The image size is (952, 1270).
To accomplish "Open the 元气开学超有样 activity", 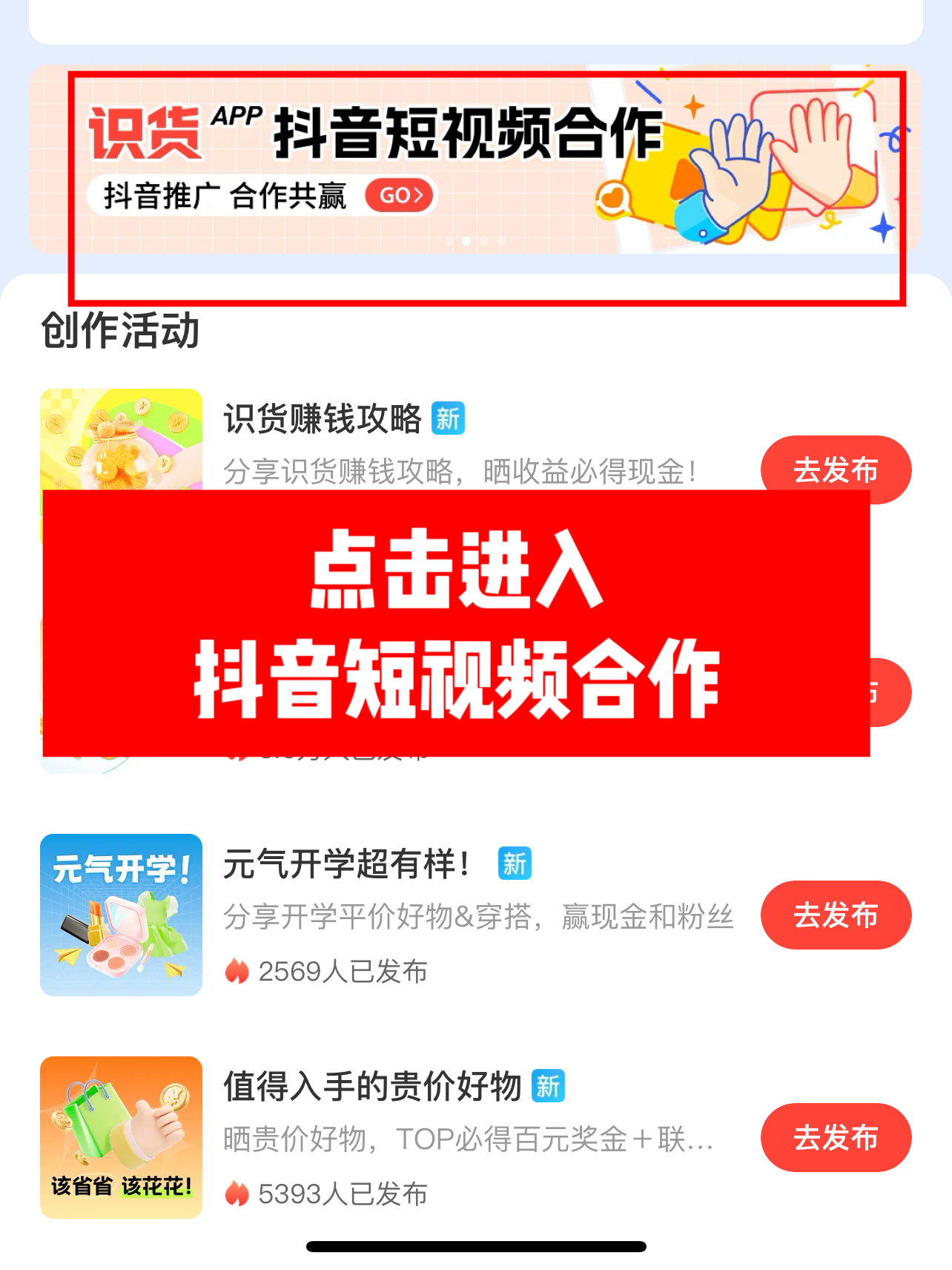I will (346, 864).
